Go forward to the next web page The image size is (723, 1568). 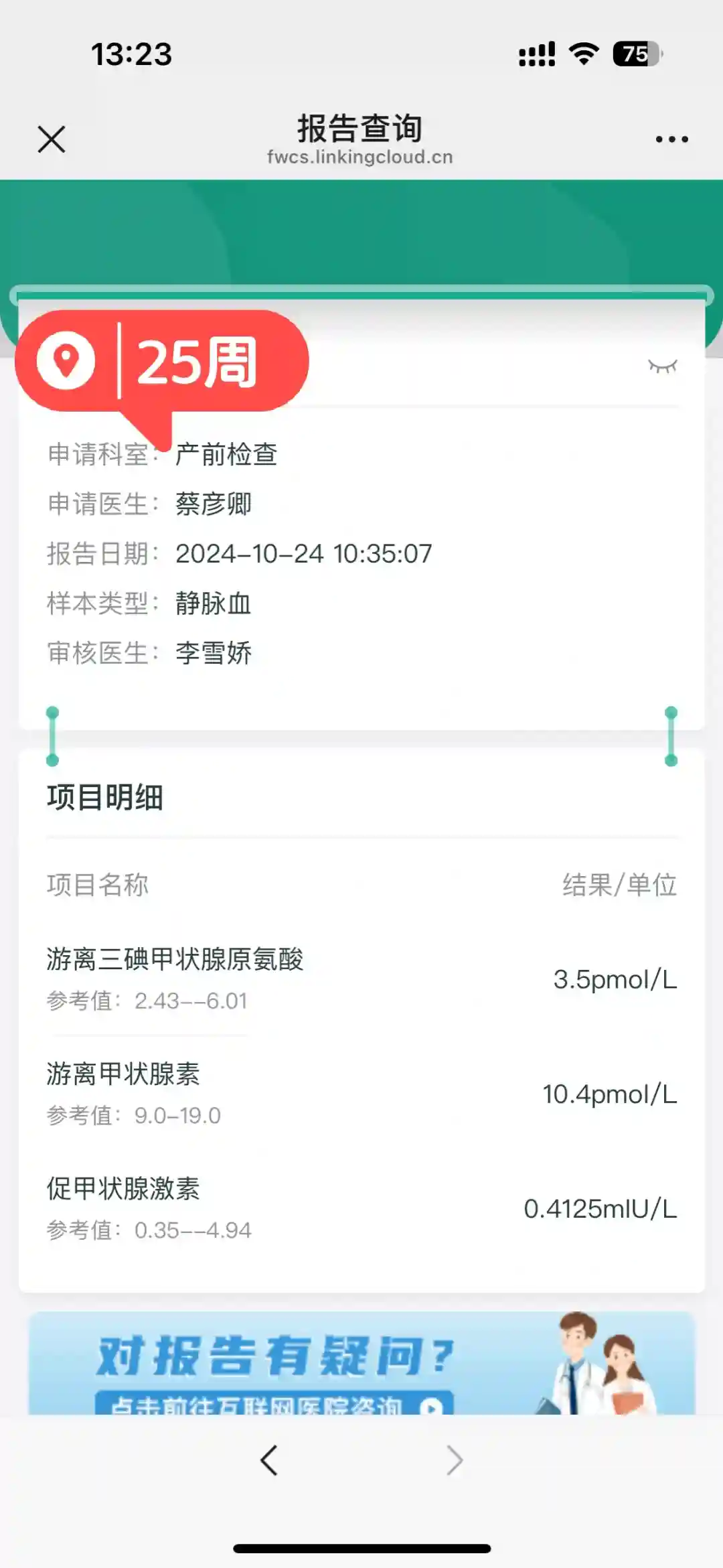coord(455,1461)
